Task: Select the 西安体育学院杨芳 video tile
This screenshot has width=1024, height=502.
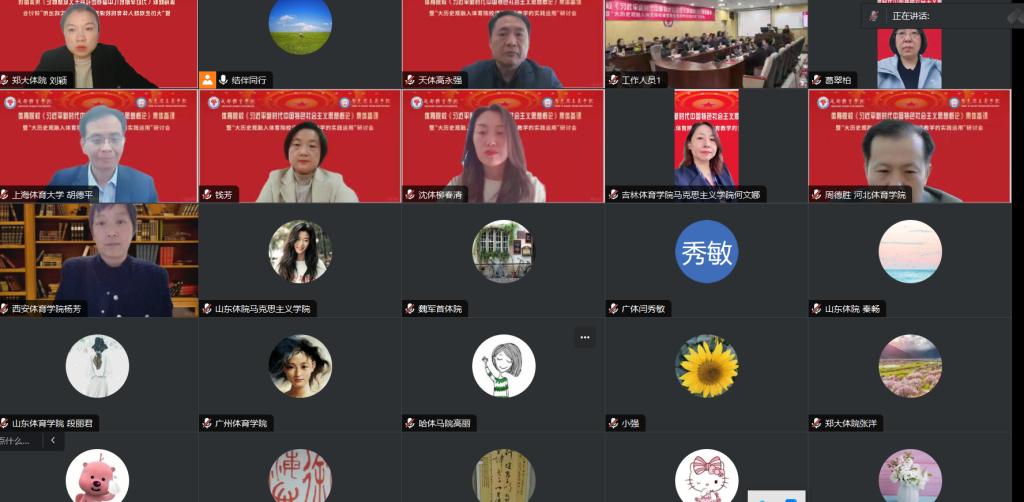Action: coord(98,260)
